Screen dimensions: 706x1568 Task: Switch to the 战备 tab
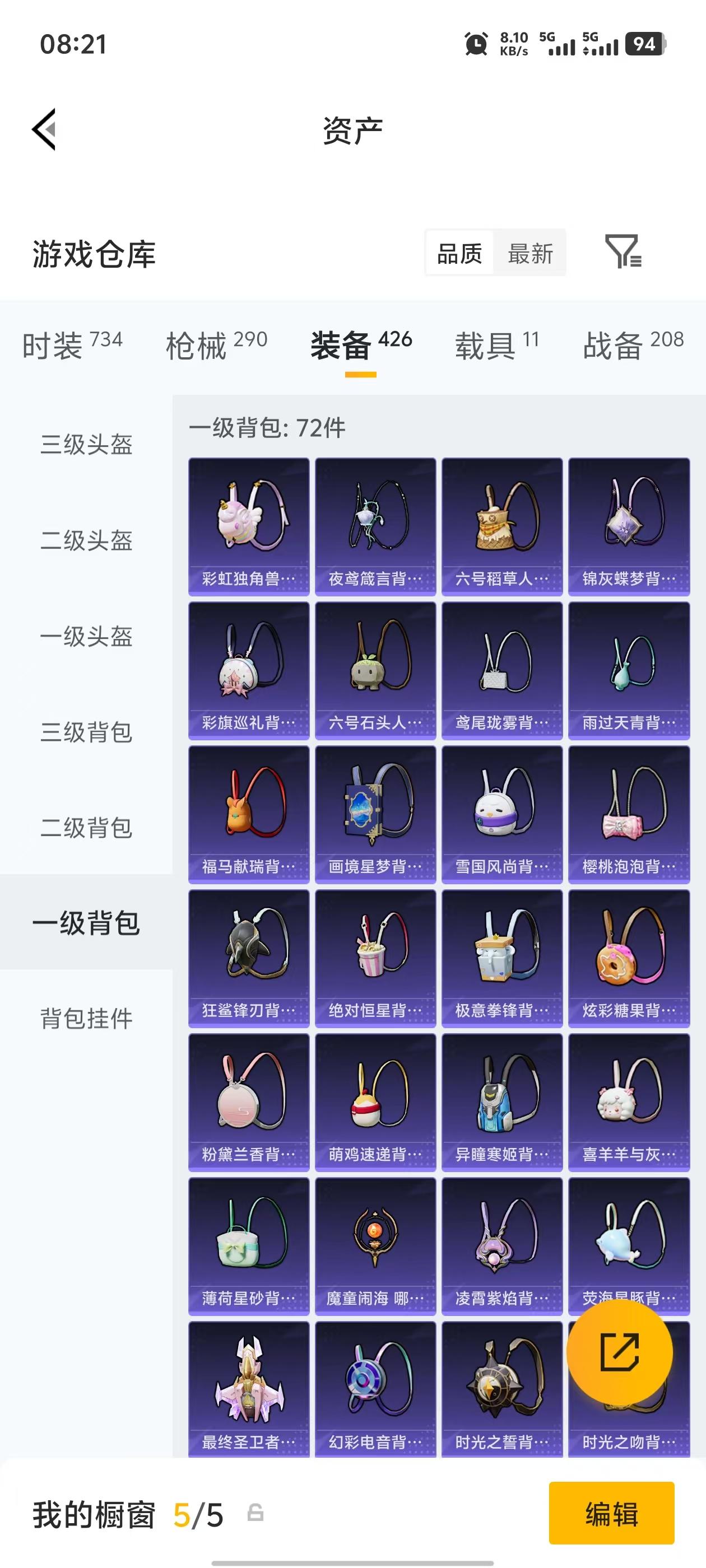point(633,345)
